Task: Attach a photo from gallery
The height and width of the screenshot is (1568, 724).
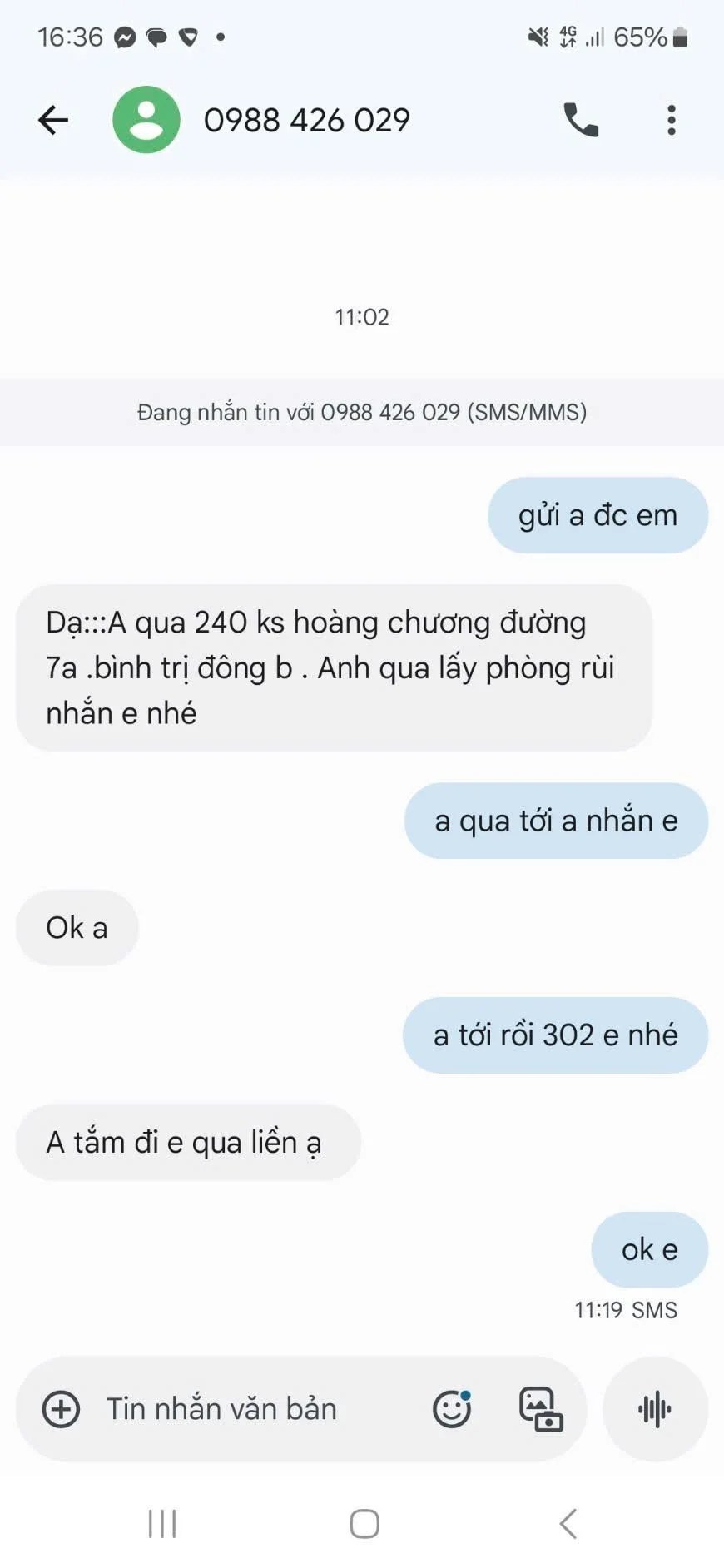Action: point(541,1410)
